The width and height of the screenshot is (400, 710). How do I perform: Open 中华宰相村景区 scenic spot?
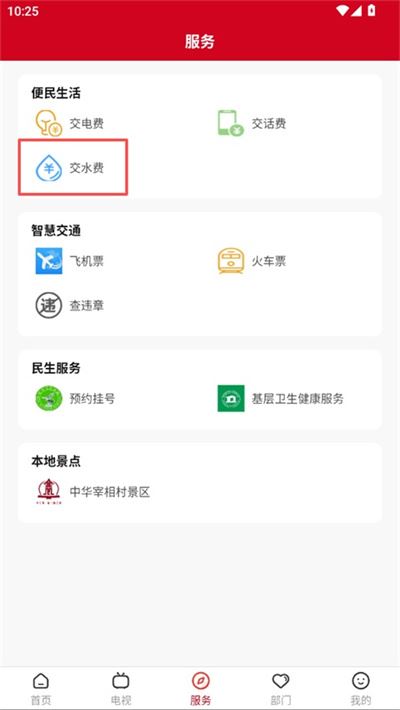pos(93,492)
